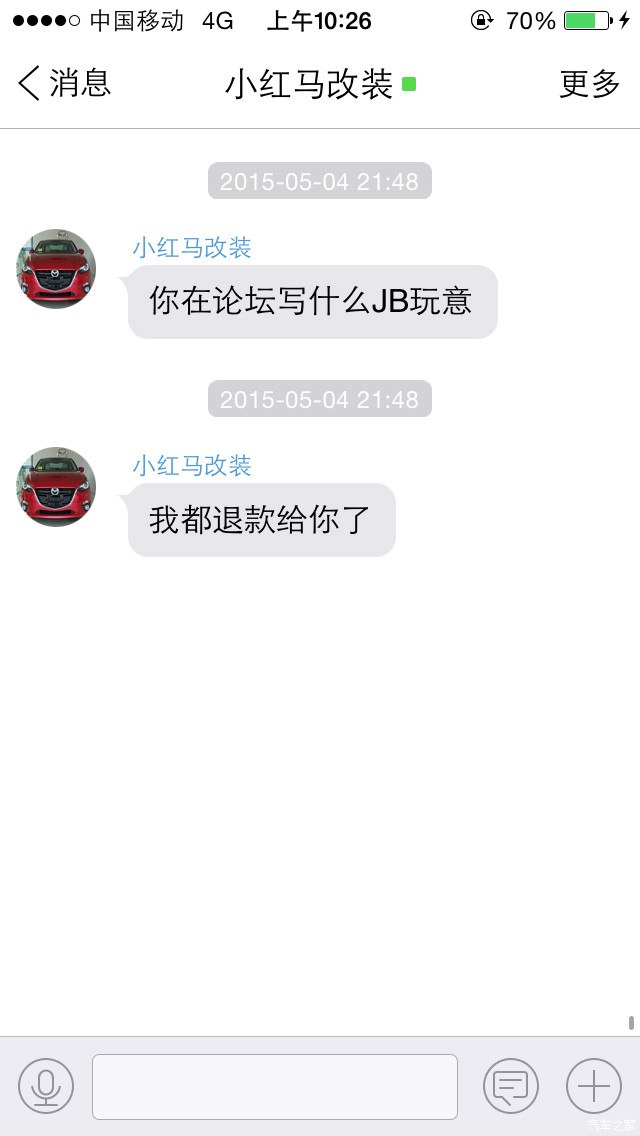This screenshot has width=640, height=1136.
Task: Focus the message text field
Action: point(275,1086)
